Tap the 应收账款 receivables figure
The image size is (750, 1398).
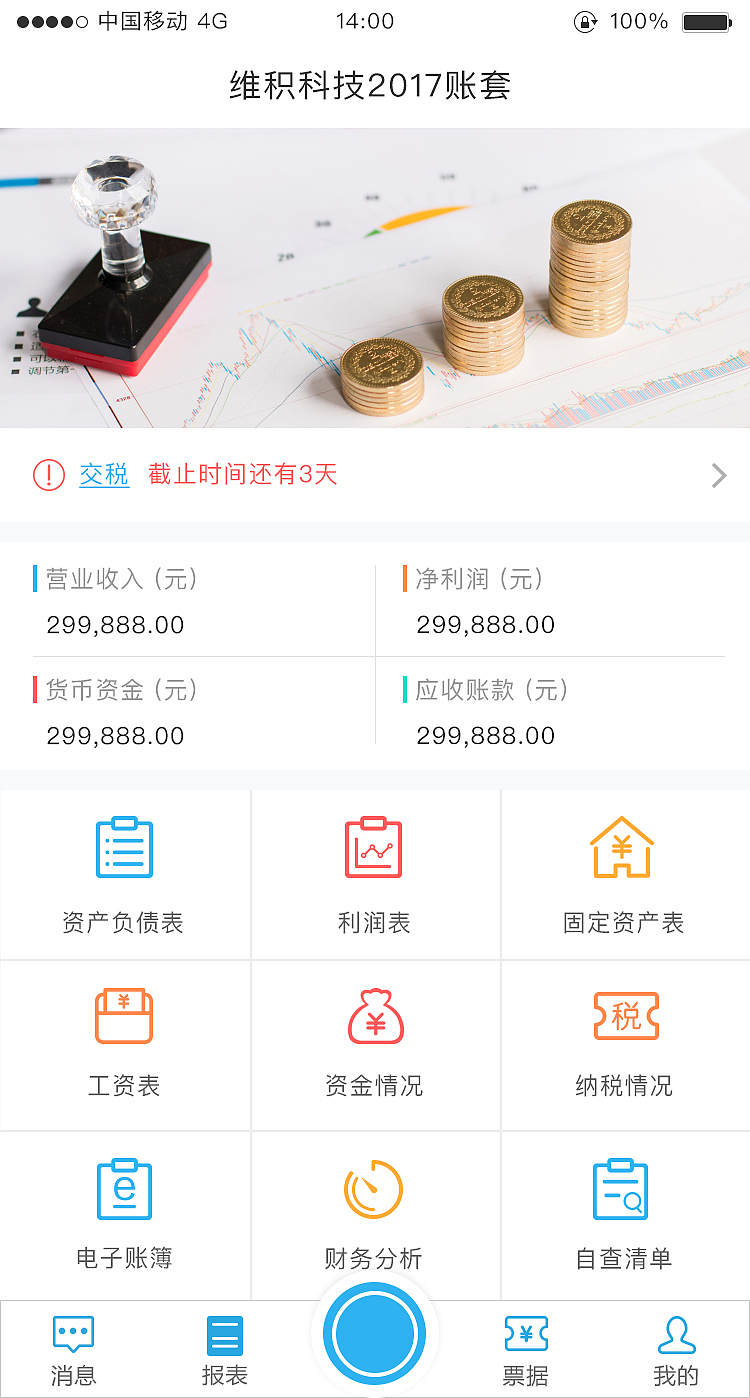point(486,736)
